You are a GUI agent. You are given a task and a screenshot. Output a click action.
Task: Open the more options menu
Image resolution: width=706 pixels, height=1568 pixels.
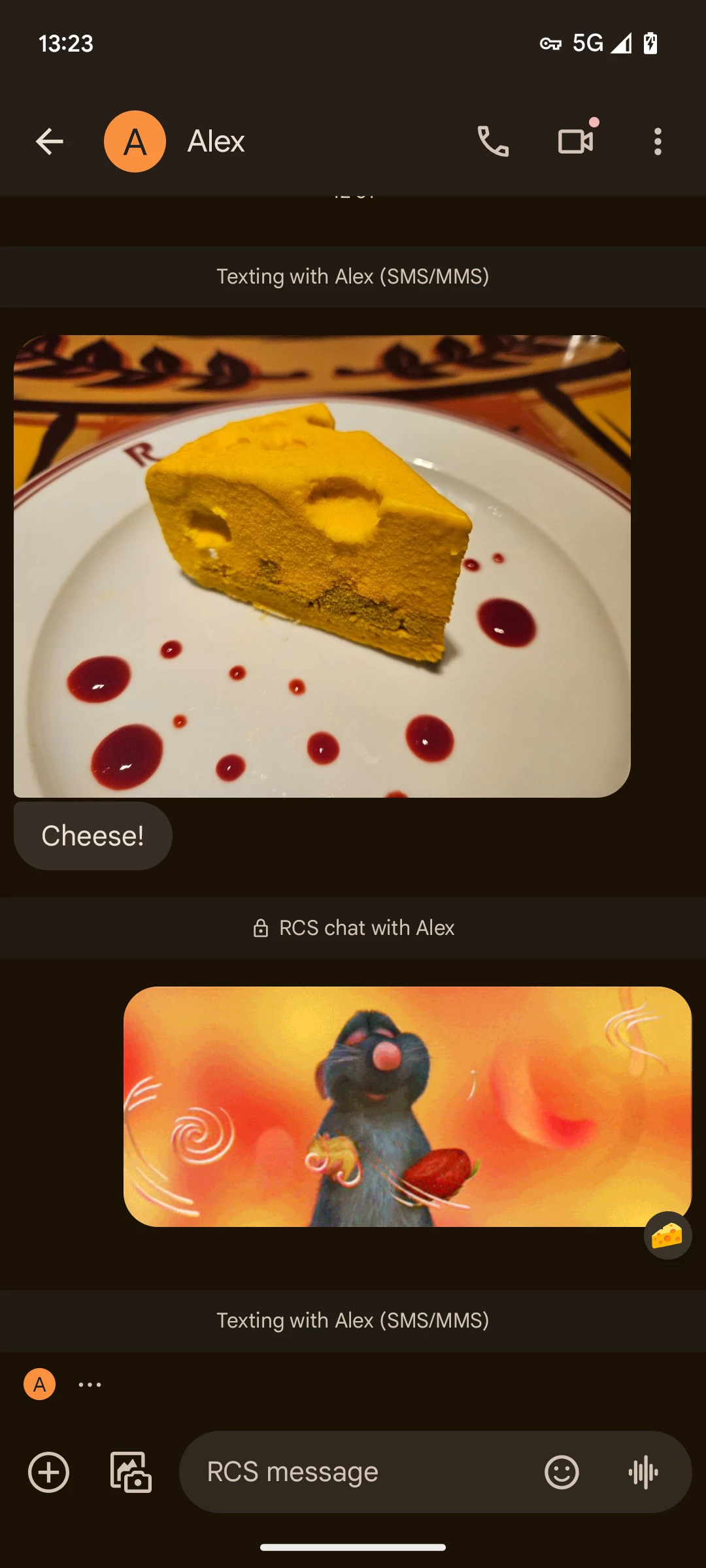click(x=658, y=141)
